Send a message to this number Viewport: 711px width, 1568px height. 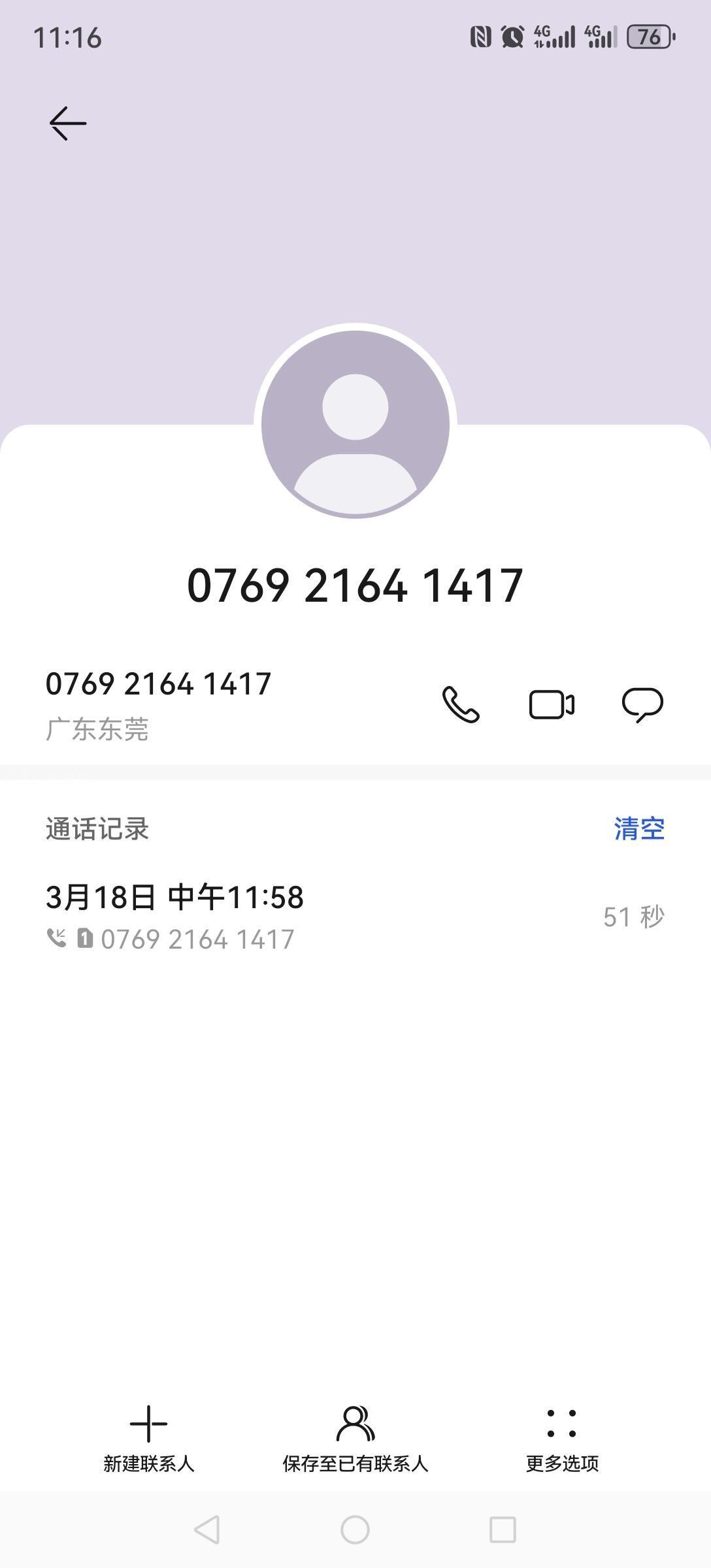click(x=642, y=705)
